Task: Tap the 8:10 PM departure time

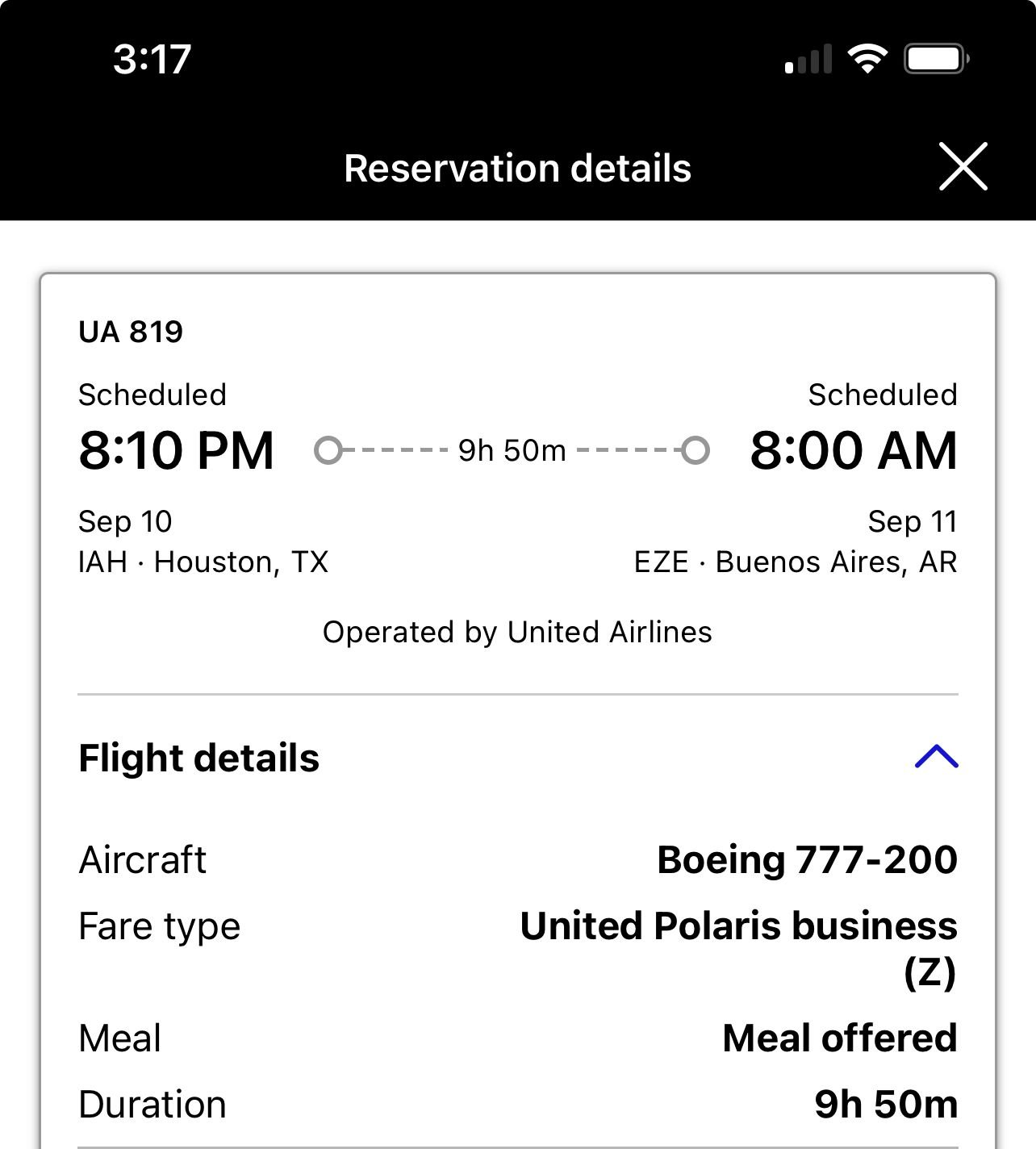Action: pos(178,450)
